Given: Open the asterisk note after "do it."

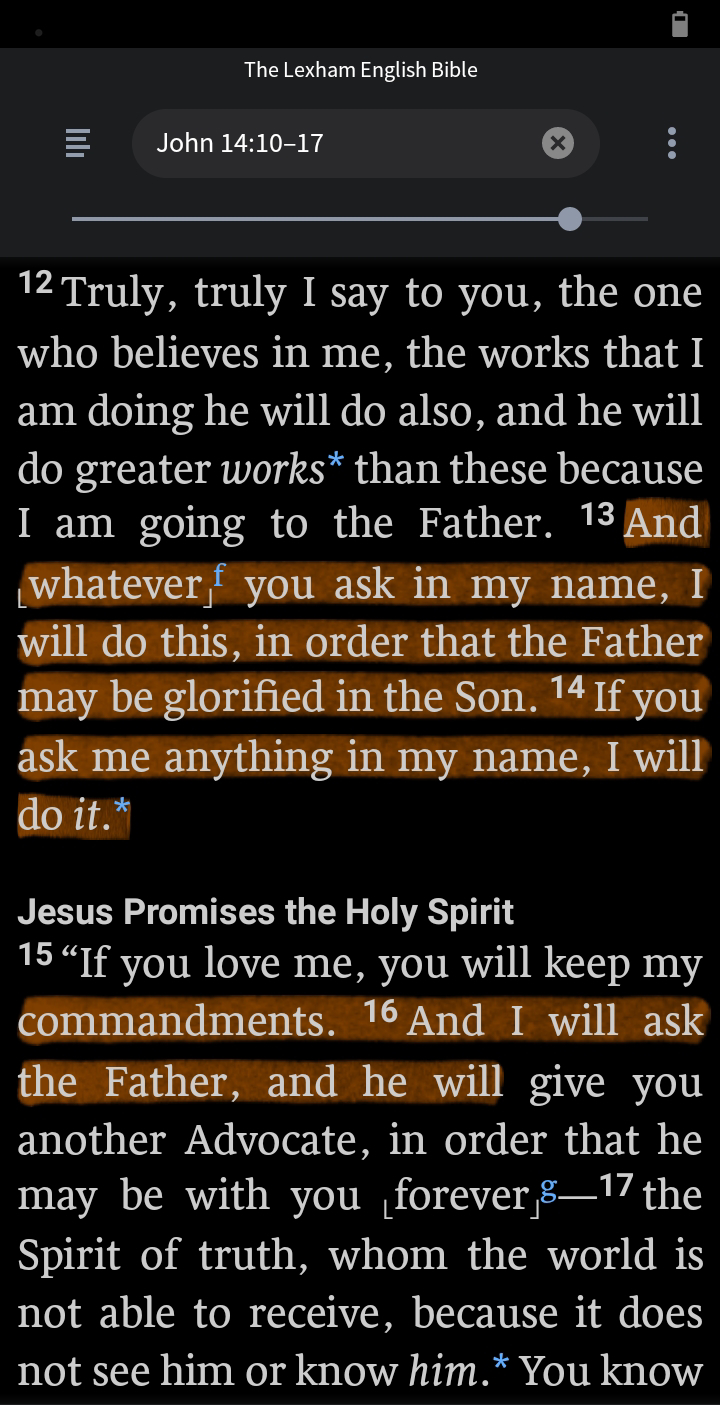Looking at the screenshot, I should 121,808.
